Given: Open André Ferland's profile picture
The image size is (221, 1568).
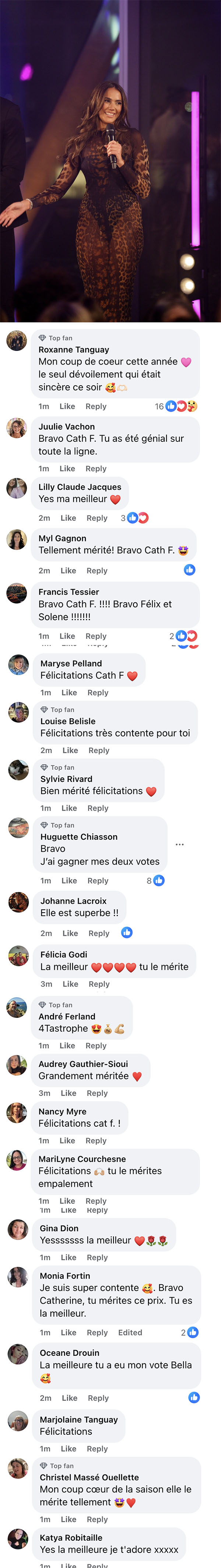Looking at the screenshot, I should [17, 1008].
